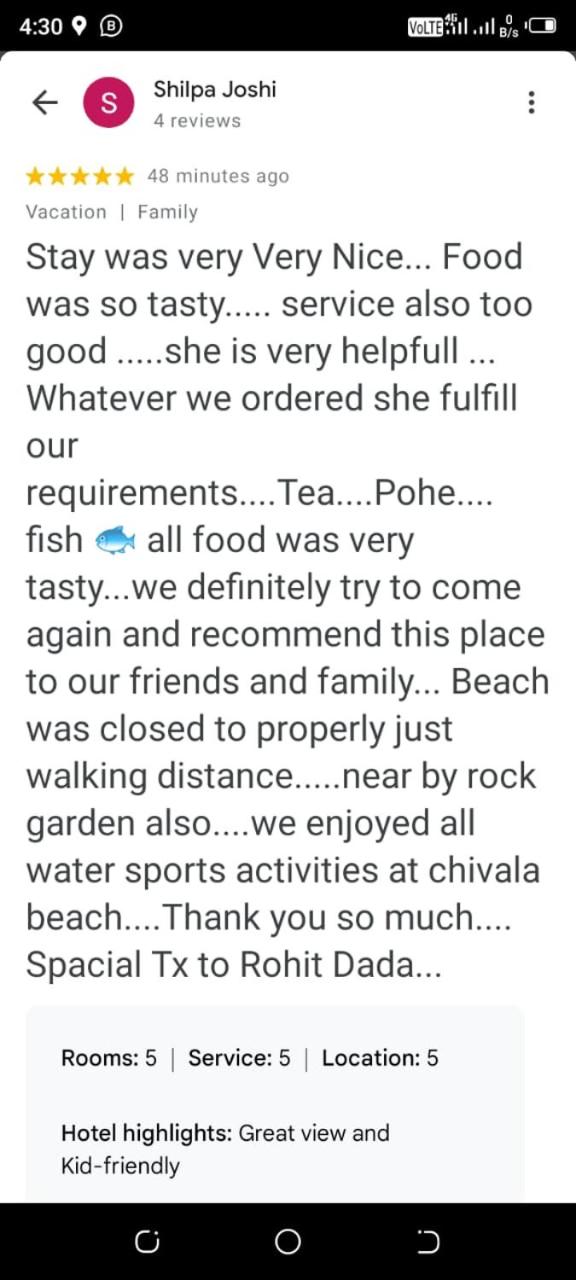
Task: Tap the system recent apps button
Action: point(147,1242)
